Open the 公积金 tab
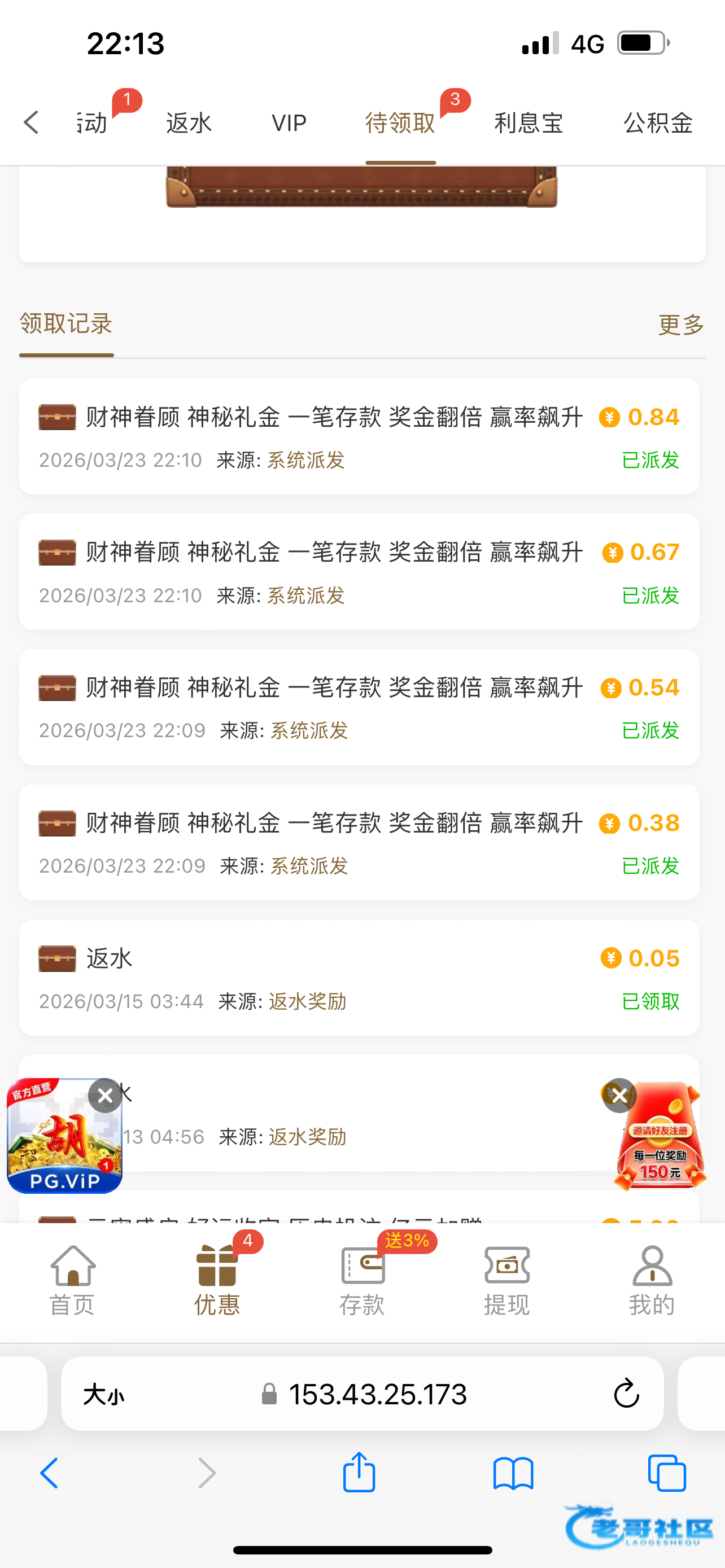Viewport: 725px width, 1568px height. [658, 123]
